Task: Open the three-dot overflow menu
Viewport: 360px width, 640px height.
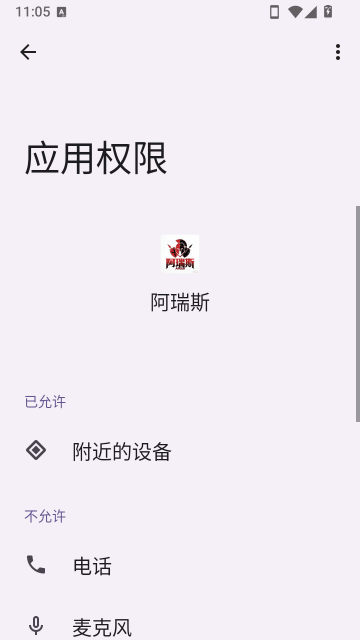Action: [x=338, y=52]
